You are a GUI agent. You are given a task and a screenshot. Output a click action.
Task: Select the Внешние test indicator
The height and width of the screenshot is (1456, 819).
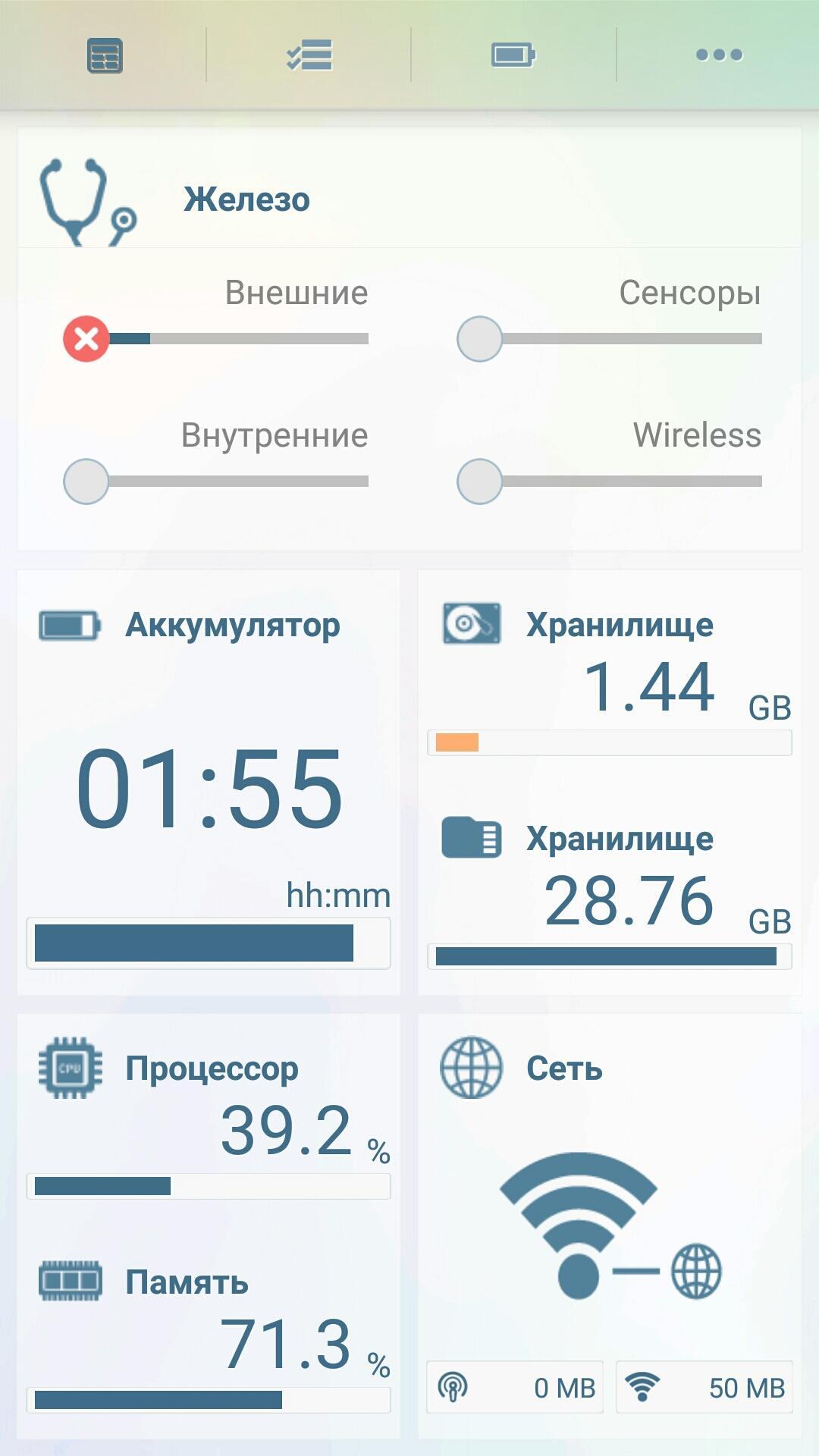click(86, 338)
